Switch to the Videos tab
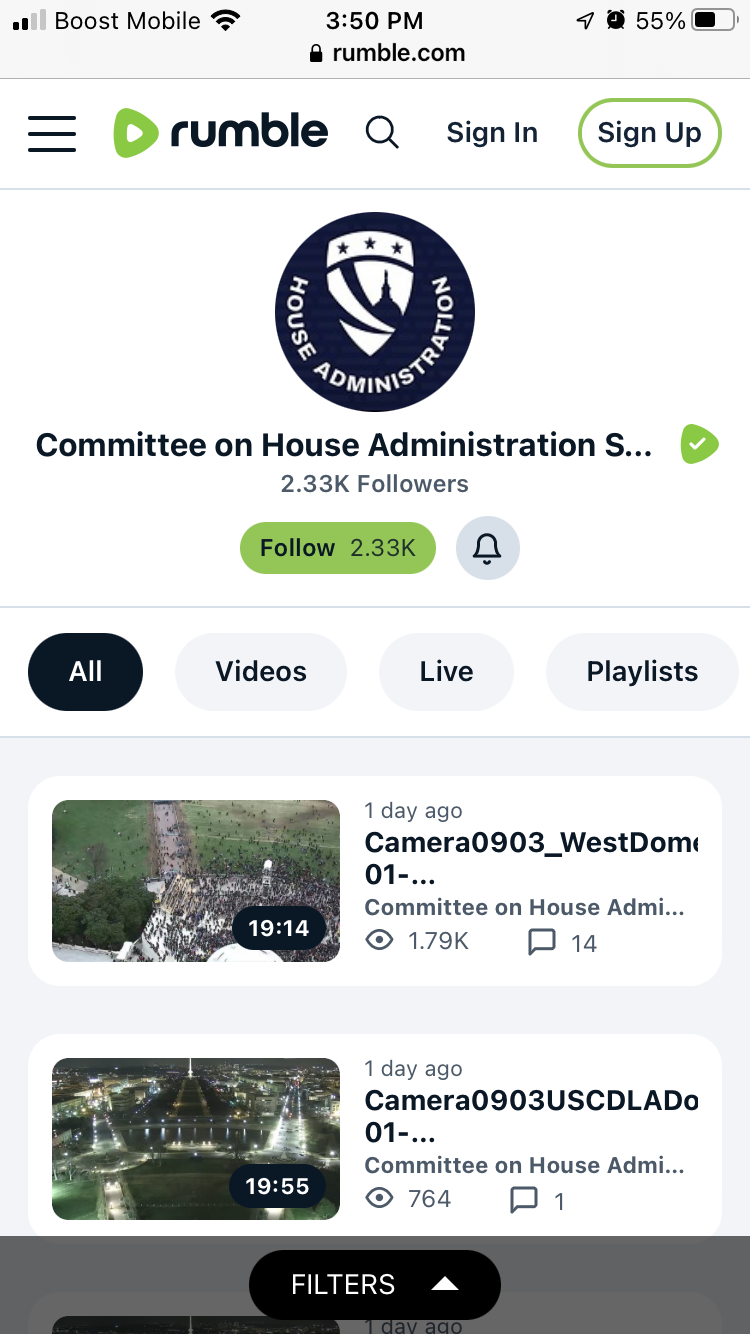Screen dimensions: 750x1334 [x=261, y=672]
